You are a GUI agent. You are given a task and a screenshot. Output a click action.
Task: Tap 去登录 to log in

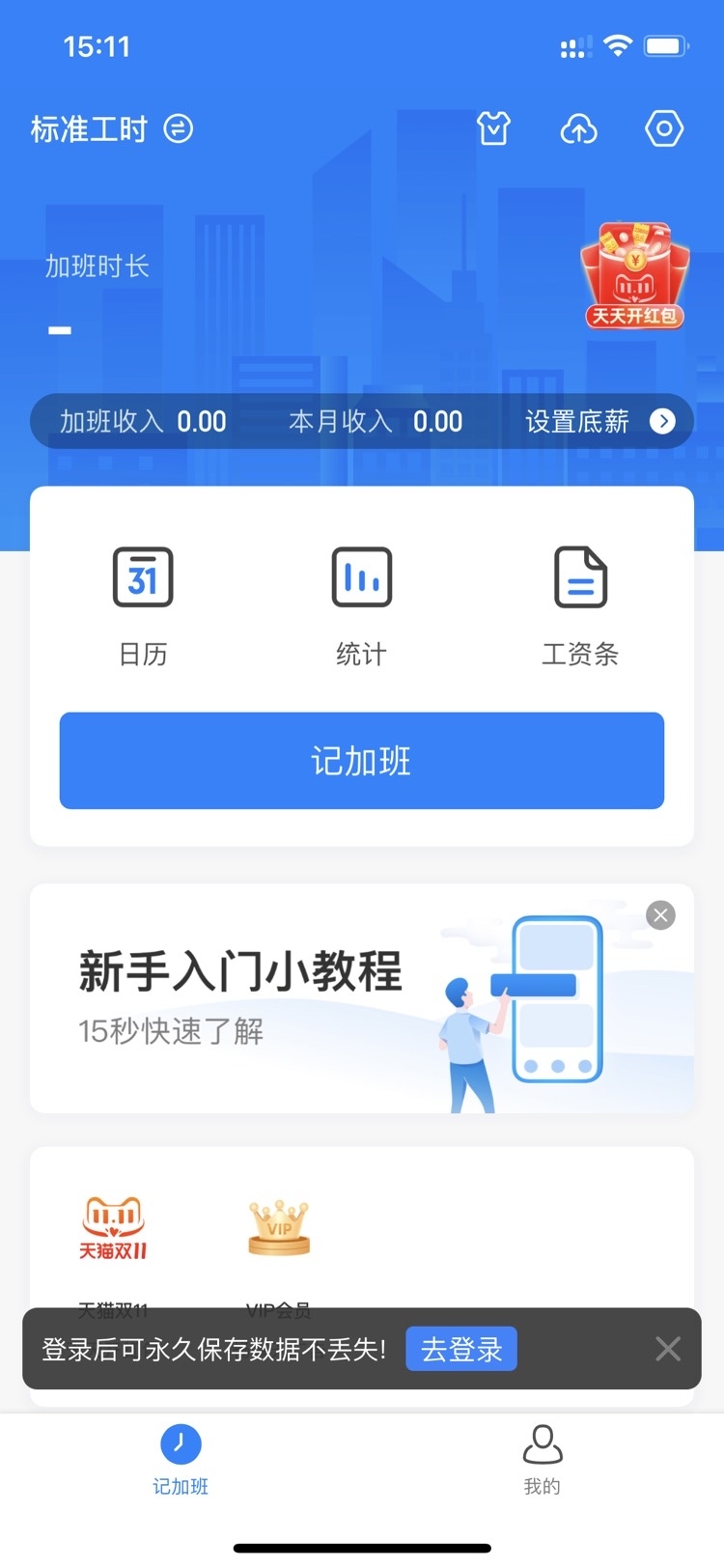point(461,1349)
